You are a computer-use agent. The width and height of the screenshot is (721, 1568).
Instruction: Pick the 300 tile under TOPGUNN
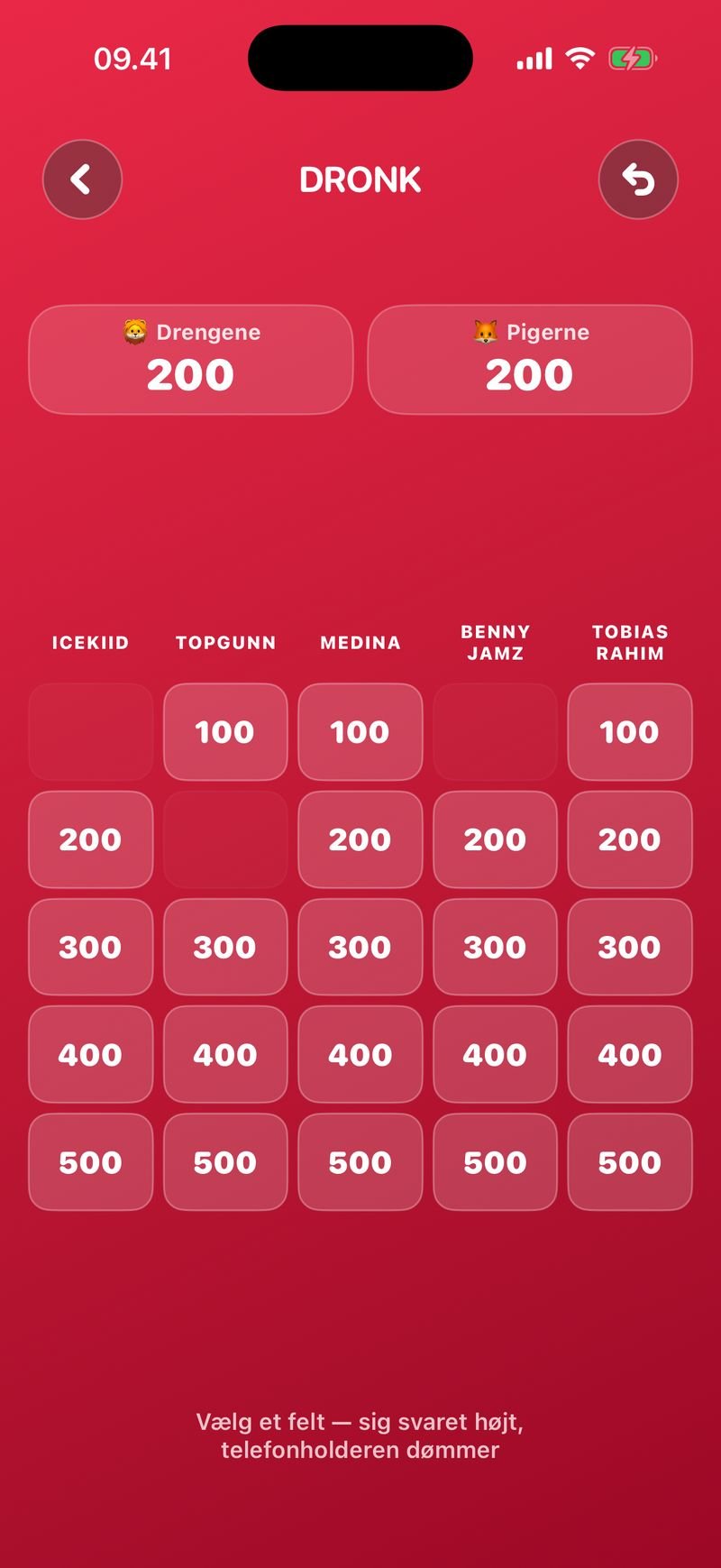pos(225,947)
